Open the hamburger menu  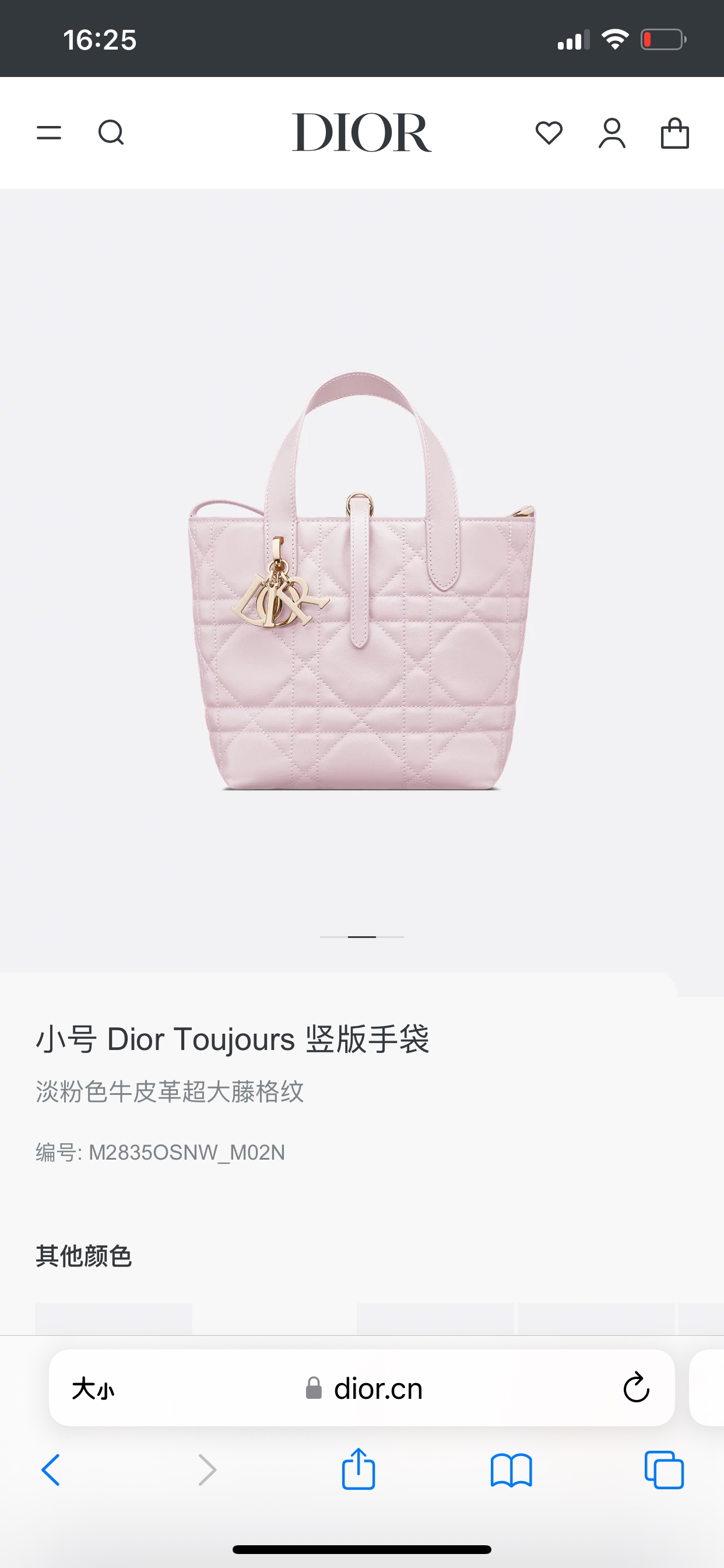pos(50,132)
